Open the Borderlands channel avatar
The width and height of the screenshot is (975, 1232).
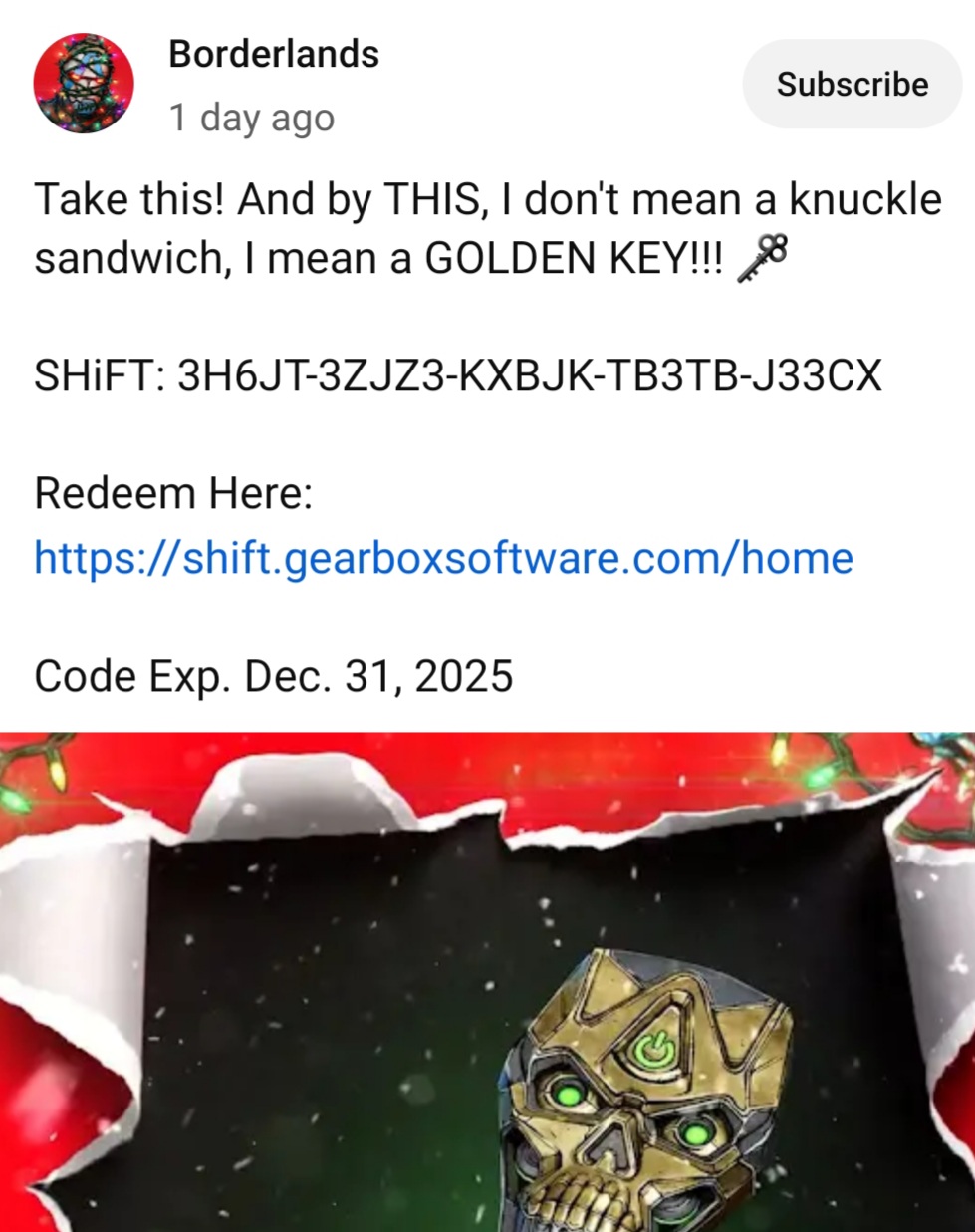pyautogui.click(x=84, y=84)
